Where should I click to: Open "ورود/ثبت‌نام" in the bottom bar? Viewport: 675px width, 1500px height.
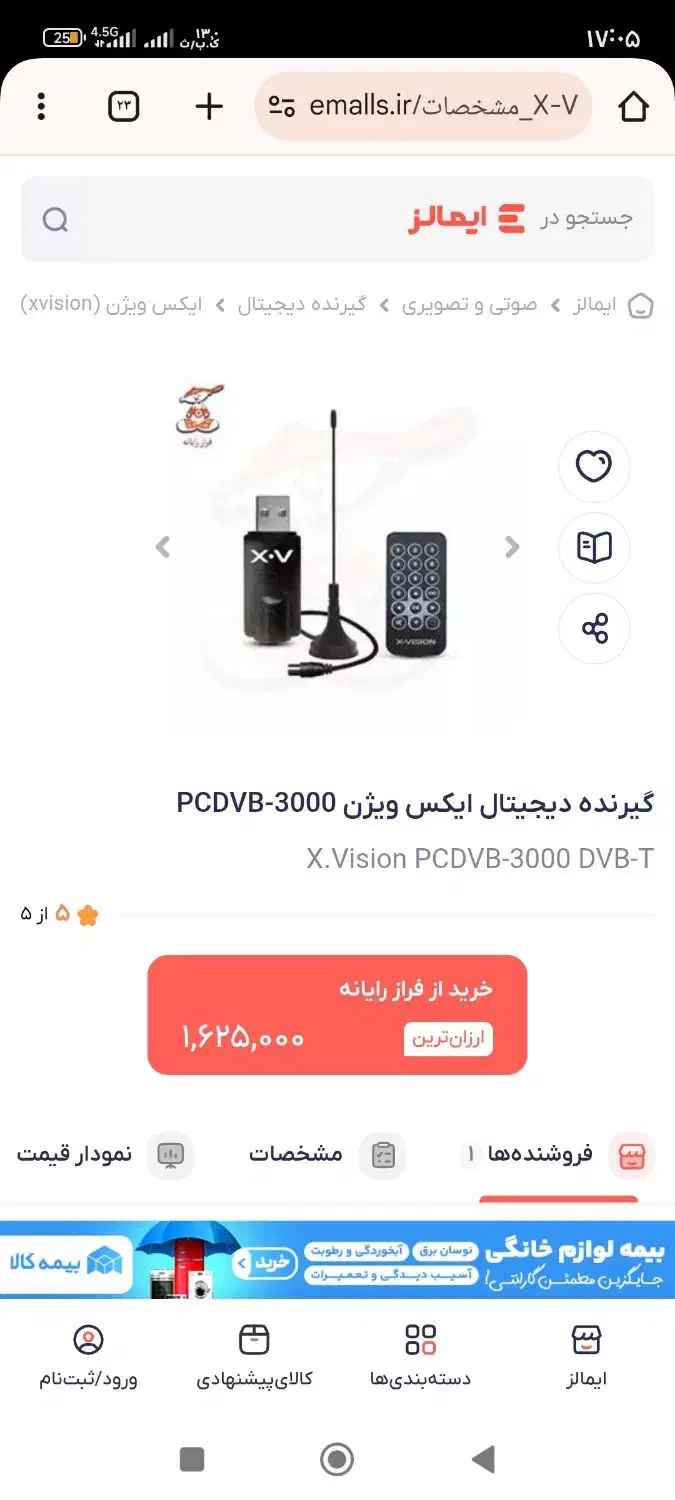88,1356
